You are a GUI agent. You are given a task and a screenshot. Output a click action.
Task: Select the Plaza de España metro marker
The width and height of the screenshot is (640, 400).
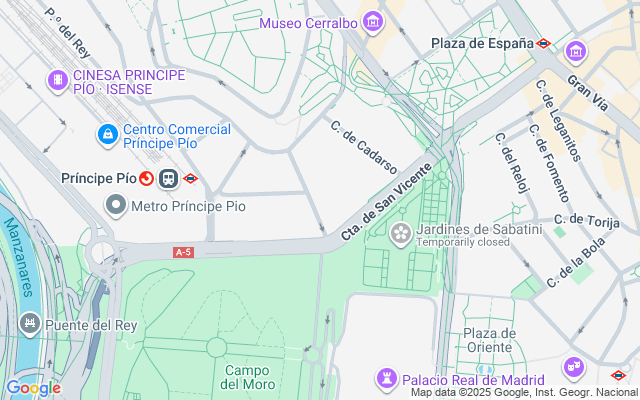point(543,43)
